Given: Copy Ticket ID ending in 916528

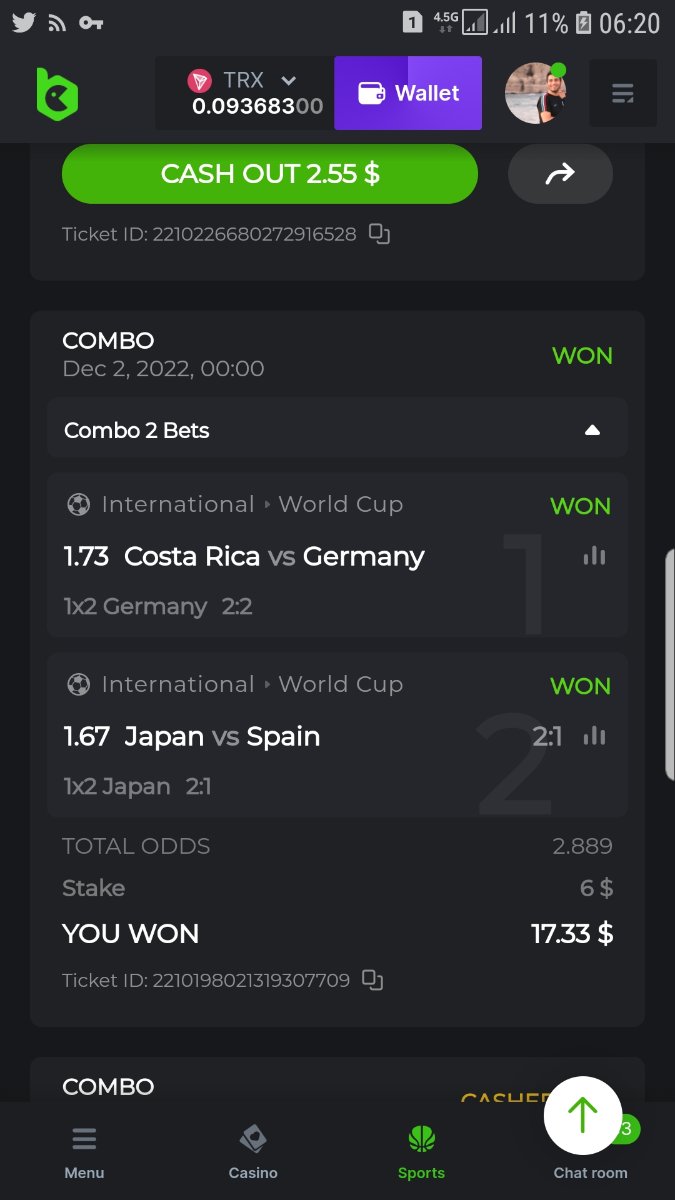Looking at the screenshot, I should click(379, 234).
